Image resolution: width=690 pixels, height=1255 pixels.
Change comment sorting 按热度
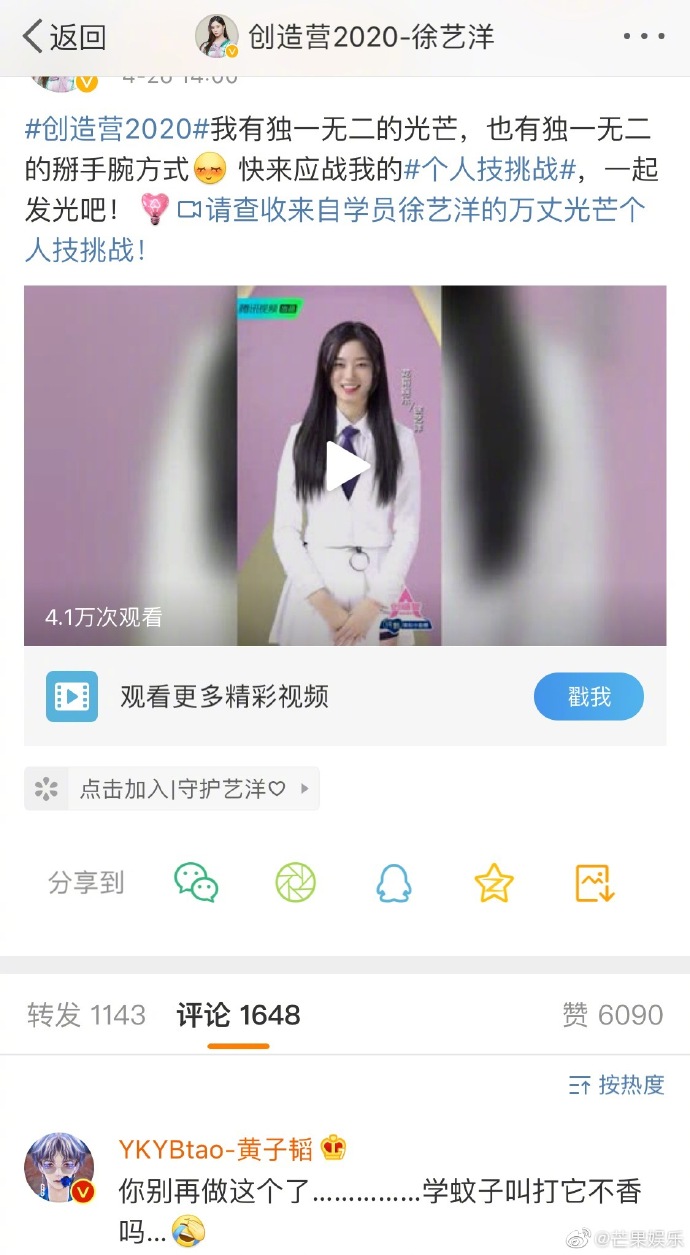tap(615, 1085)
